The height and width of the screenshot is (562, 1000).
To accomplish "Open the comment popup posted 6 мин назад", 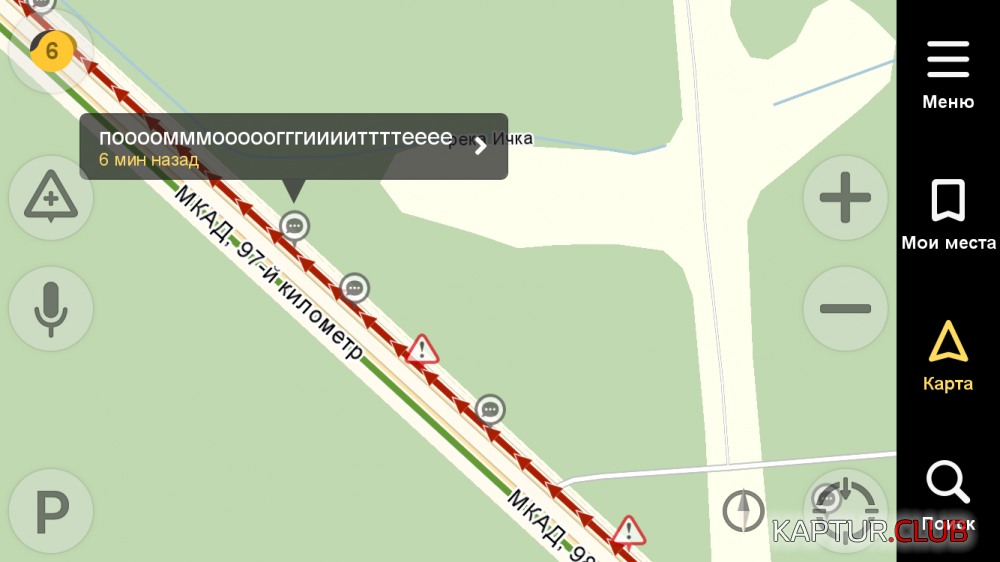I will pyautogui.click(x=293, y=147).
